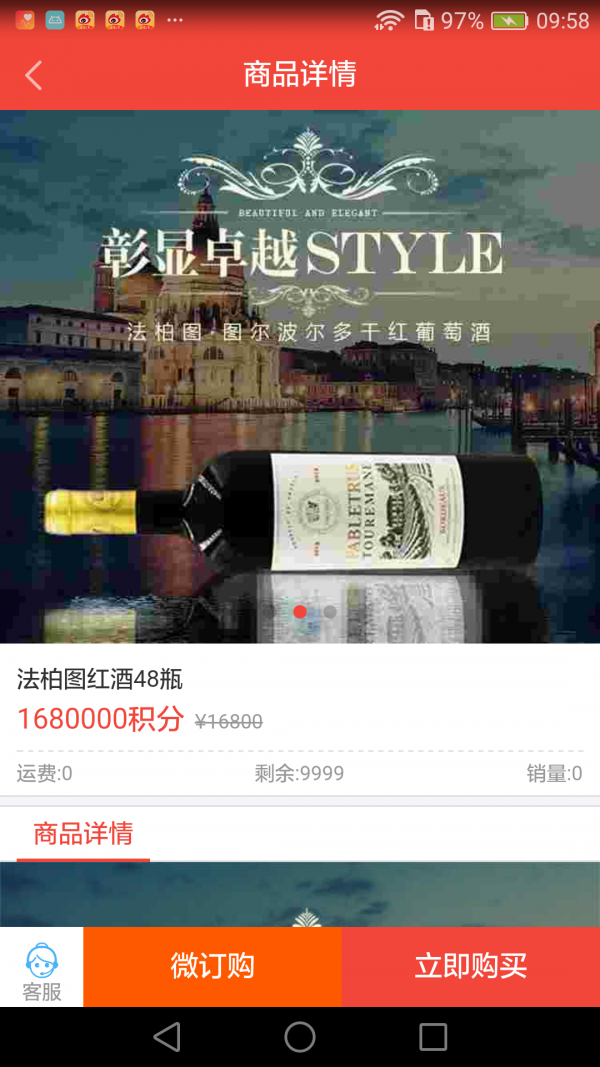Open the wine product banner image

click(x=300, y=375)
